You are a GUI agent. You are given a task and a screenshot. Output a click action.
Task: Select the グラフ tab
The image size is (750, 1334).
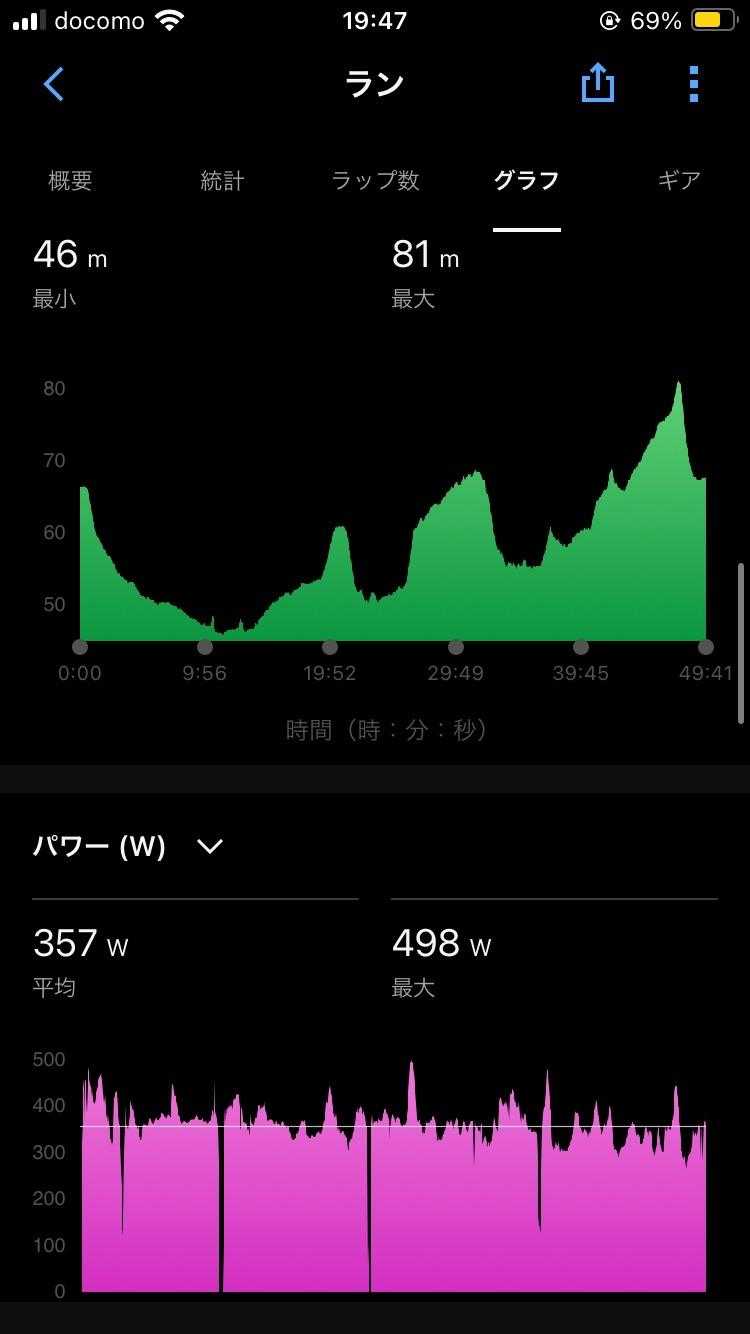pos(526,181)
